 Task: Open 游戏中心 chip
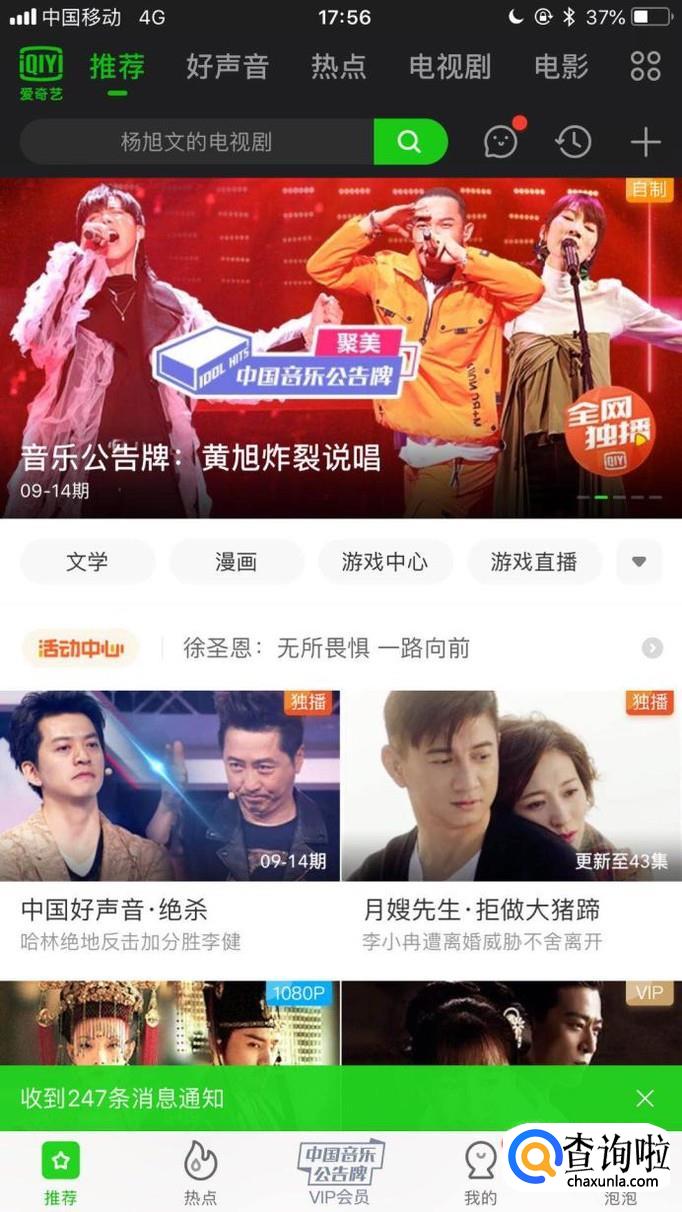[385, 562]
